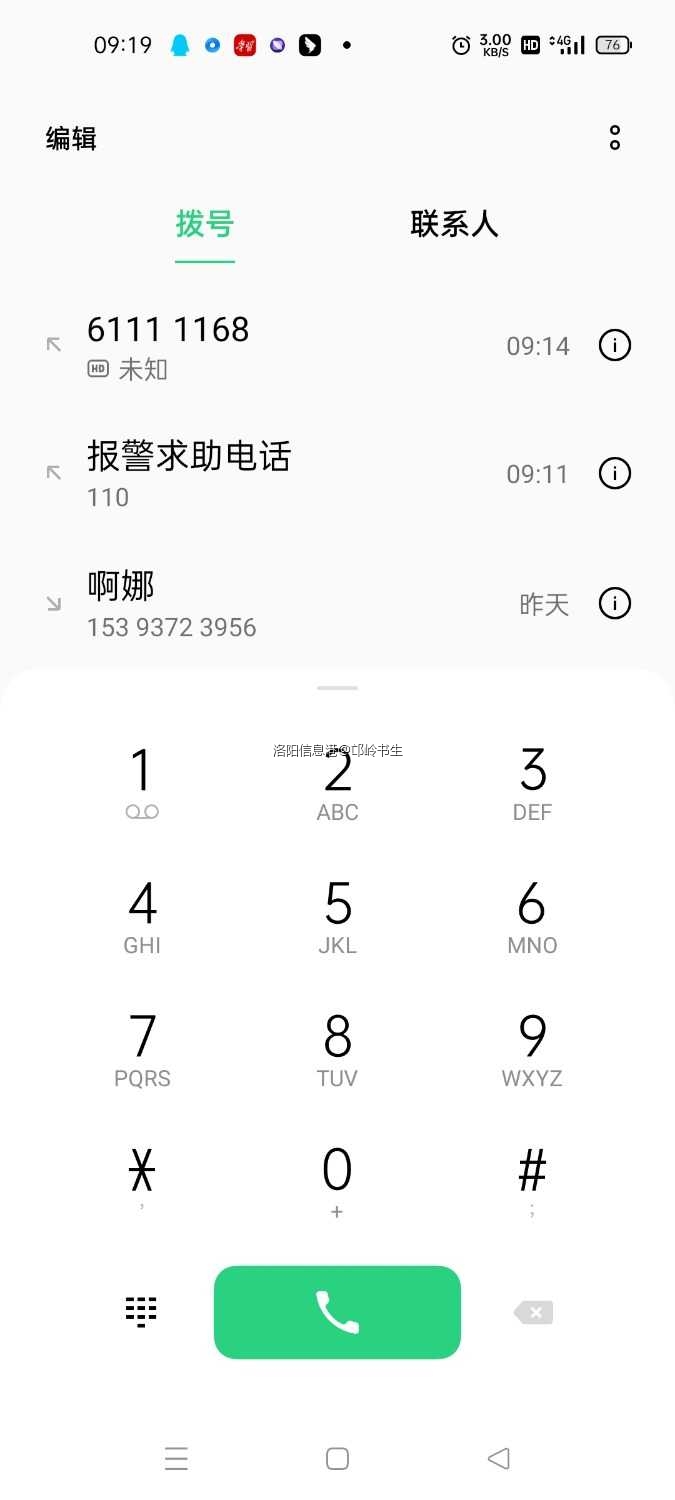Switch to the 联系人 contacts tab

click(454, 224)
